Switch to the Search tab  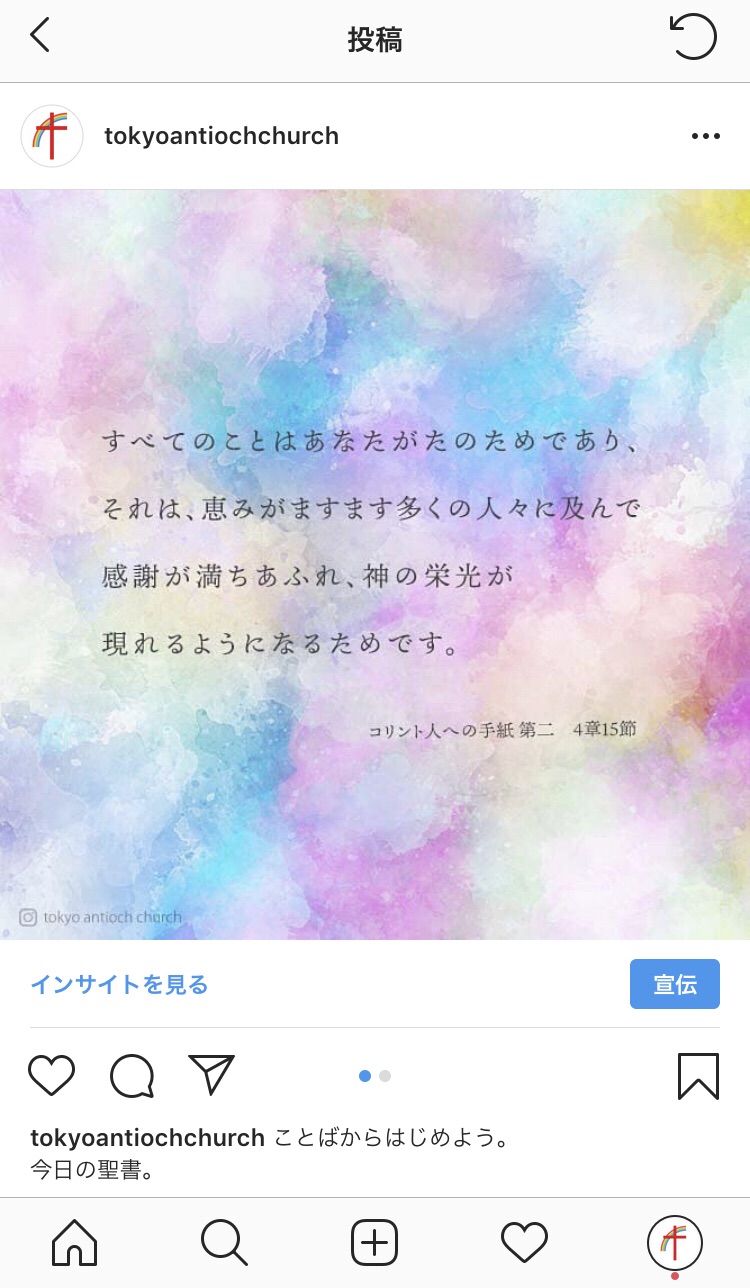(224, 1243)
